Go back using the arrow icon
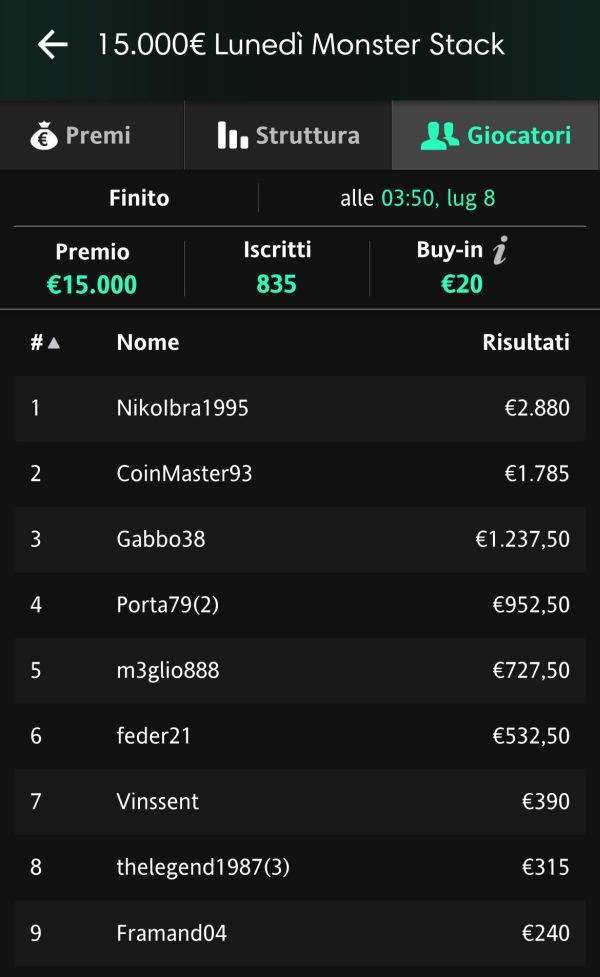This screenshot has width=600, height=977. [x=52, y=45]
